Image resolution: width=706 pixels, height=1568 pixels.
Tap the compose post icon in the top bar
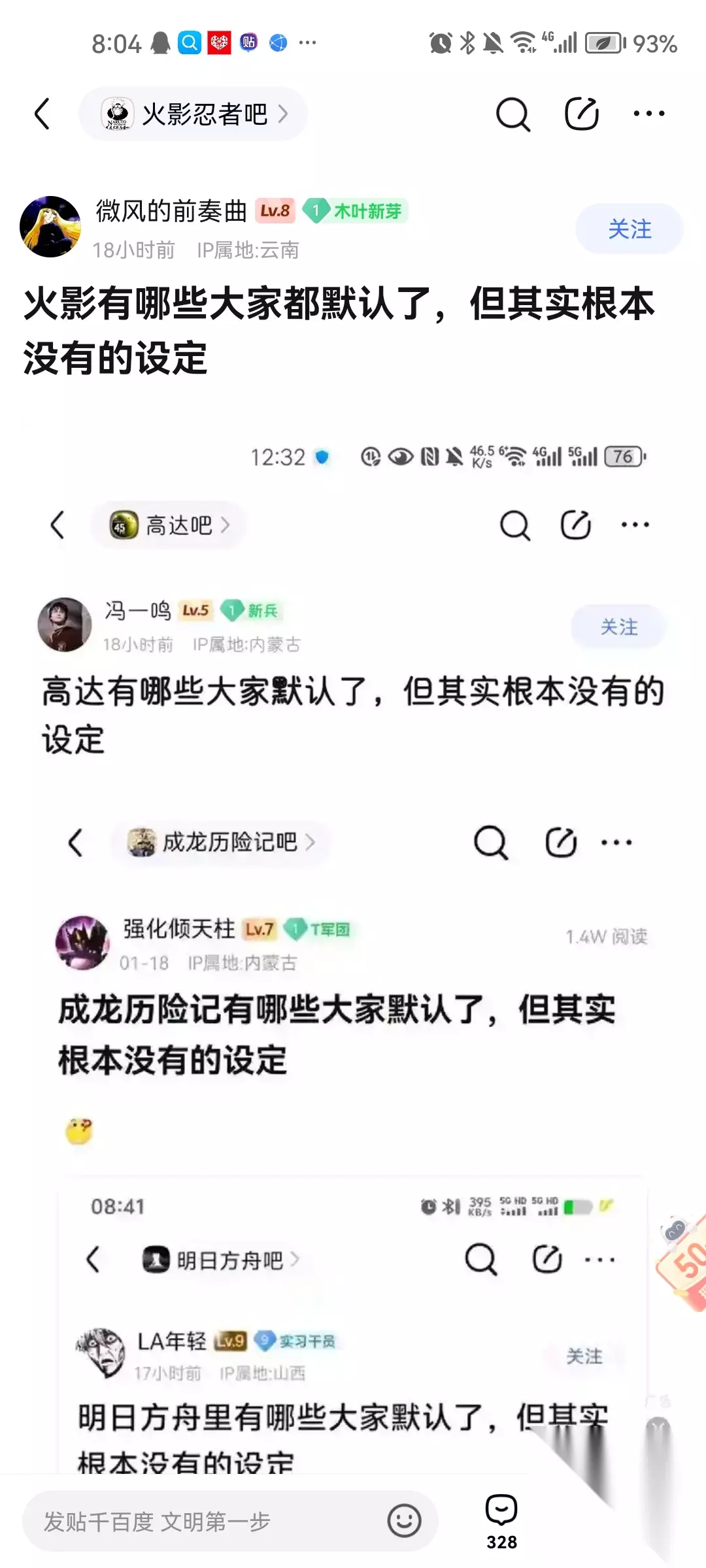[581, 114]
